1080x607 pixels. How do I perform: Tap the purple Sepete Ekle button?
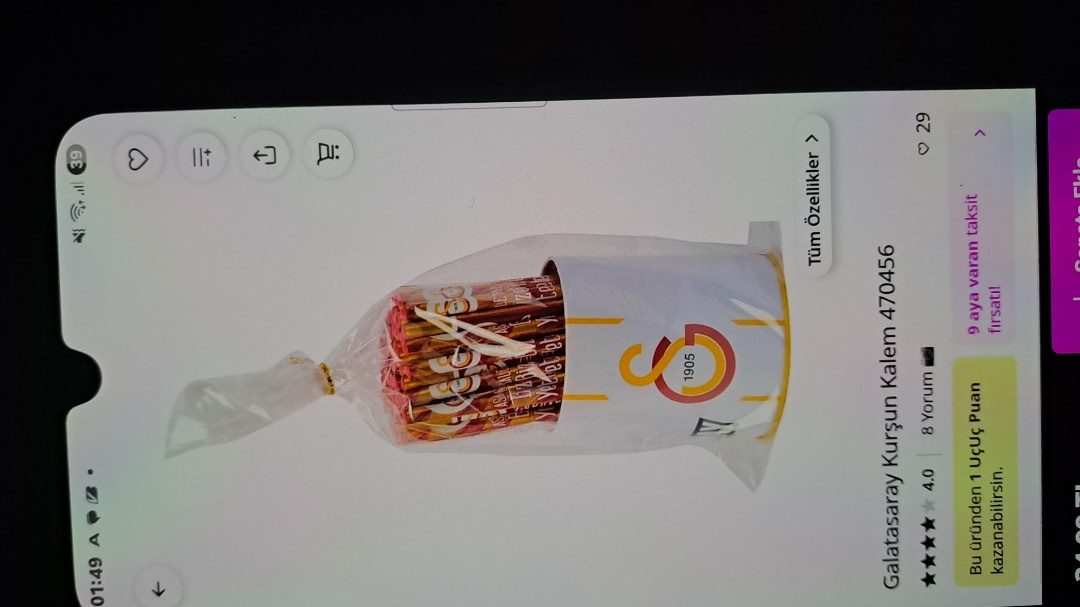1064,230
